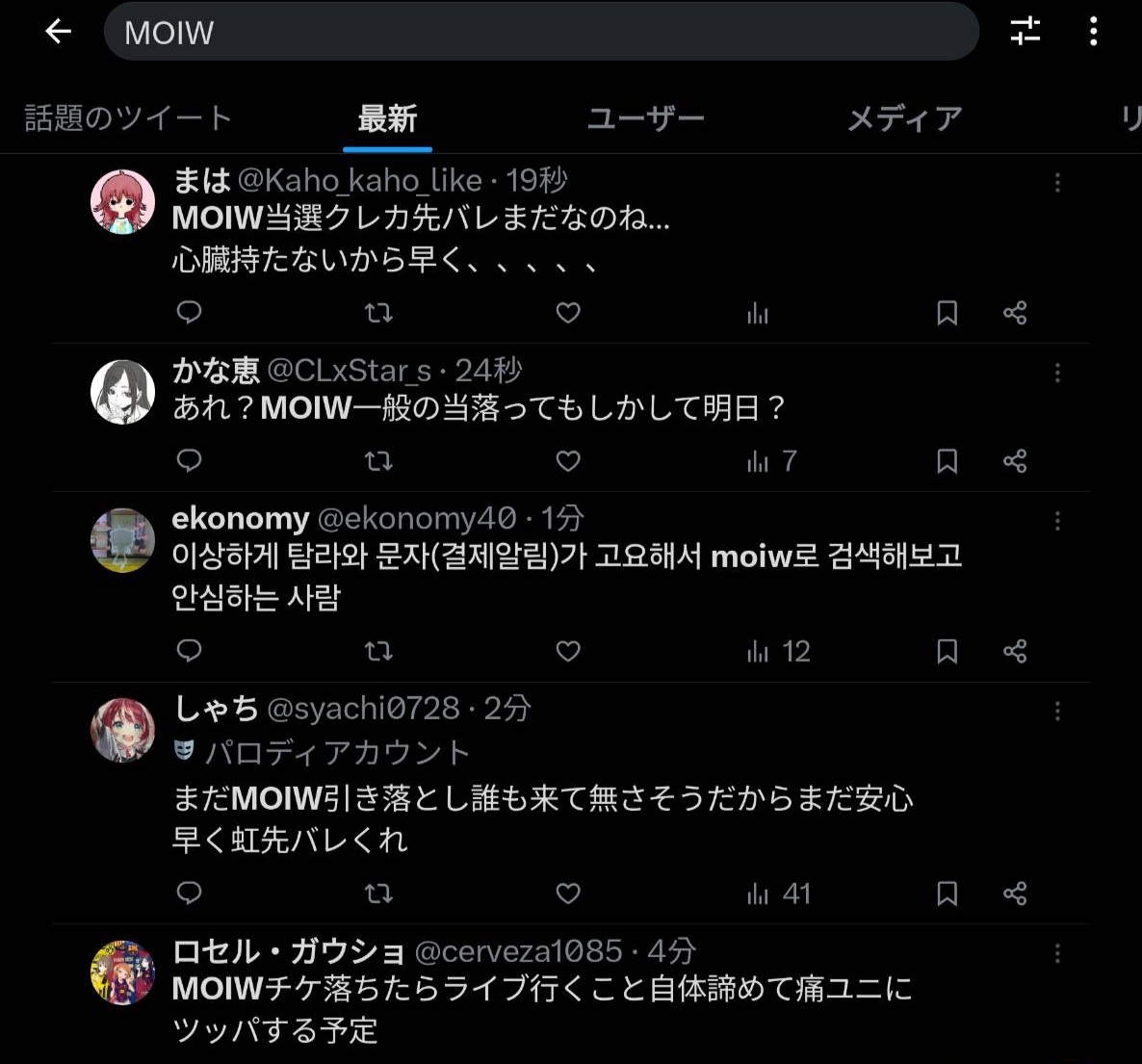This screenshot has height=1064, width=1142.
Task: Bookmark しゃち's tweet
Action: [947, 894]
